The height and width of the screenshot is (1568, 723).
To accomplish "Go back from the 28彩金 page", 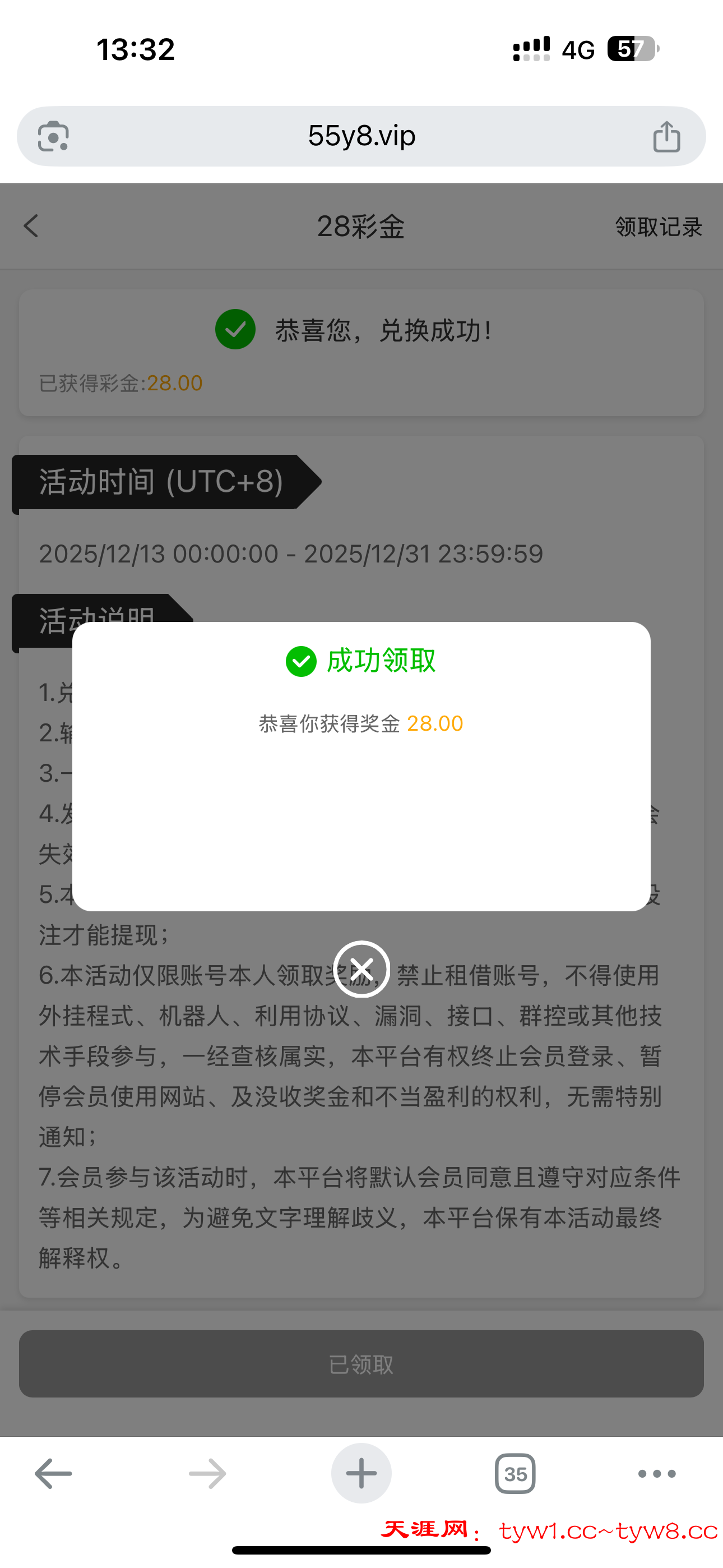I will coord(31,226).
